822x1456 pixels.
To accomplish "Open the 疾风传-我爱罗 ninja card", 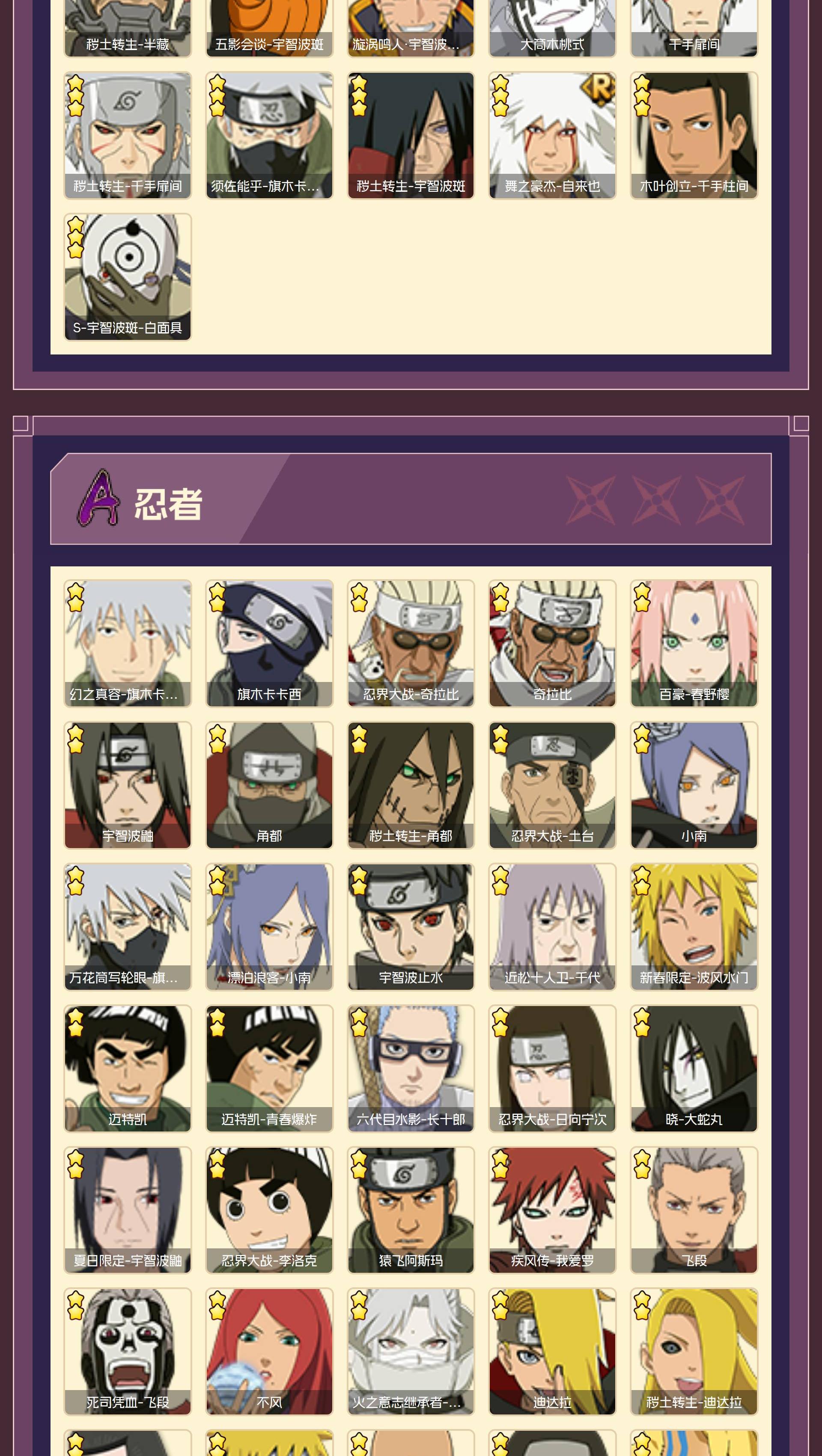I will [552, 1210].
